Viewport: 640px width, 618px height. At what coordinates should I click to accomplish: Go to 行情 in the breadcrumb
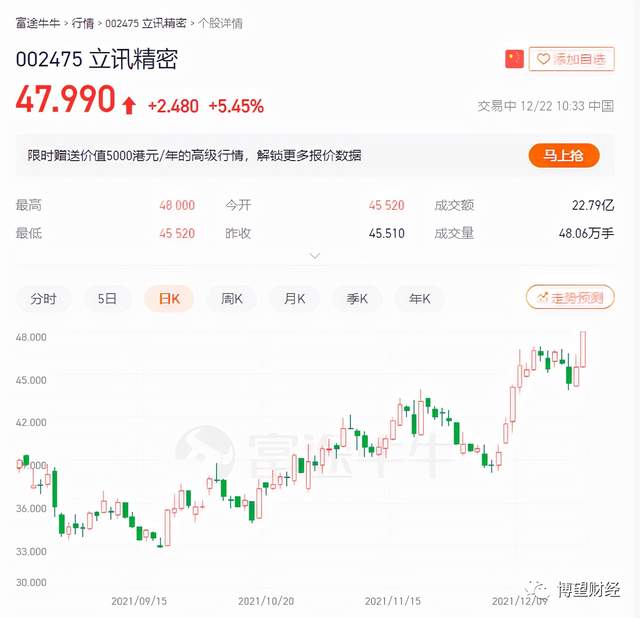(82, 22)
